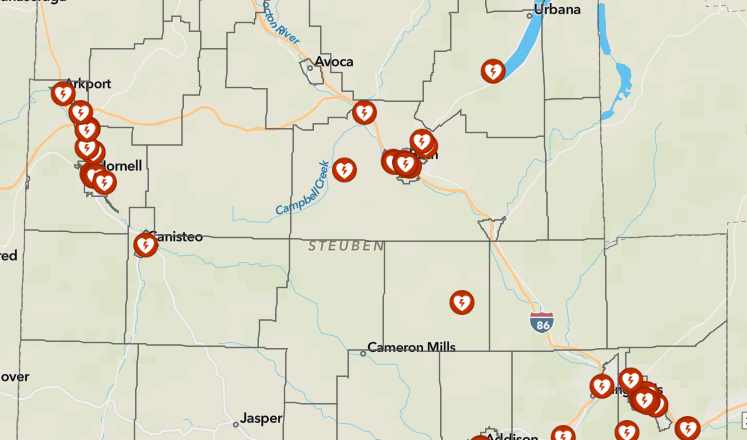Tap the AED marker at Canisteo
Screen dimensions: 747x440
pos(146,244)
